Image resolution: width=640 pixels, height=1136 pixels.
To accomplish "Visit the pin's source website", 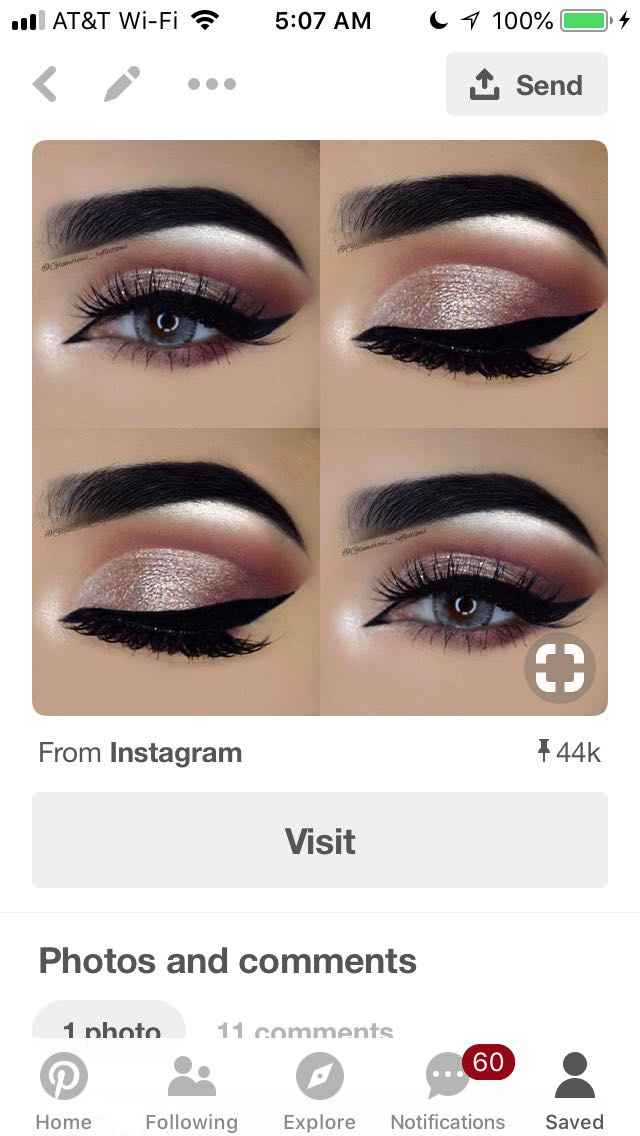I will [x=320, y=841].
